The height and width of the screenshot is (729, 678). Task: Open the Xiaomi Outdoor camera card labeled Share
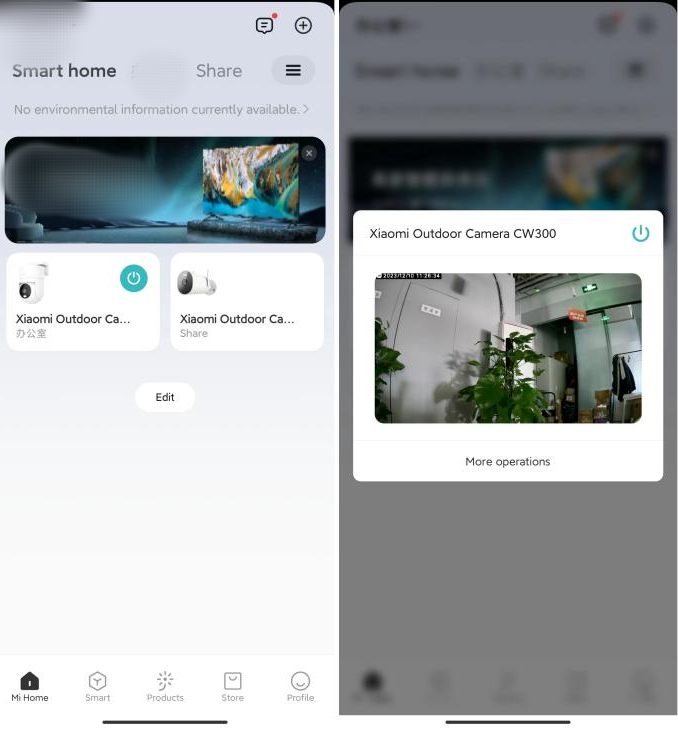(x=247, y=302)
